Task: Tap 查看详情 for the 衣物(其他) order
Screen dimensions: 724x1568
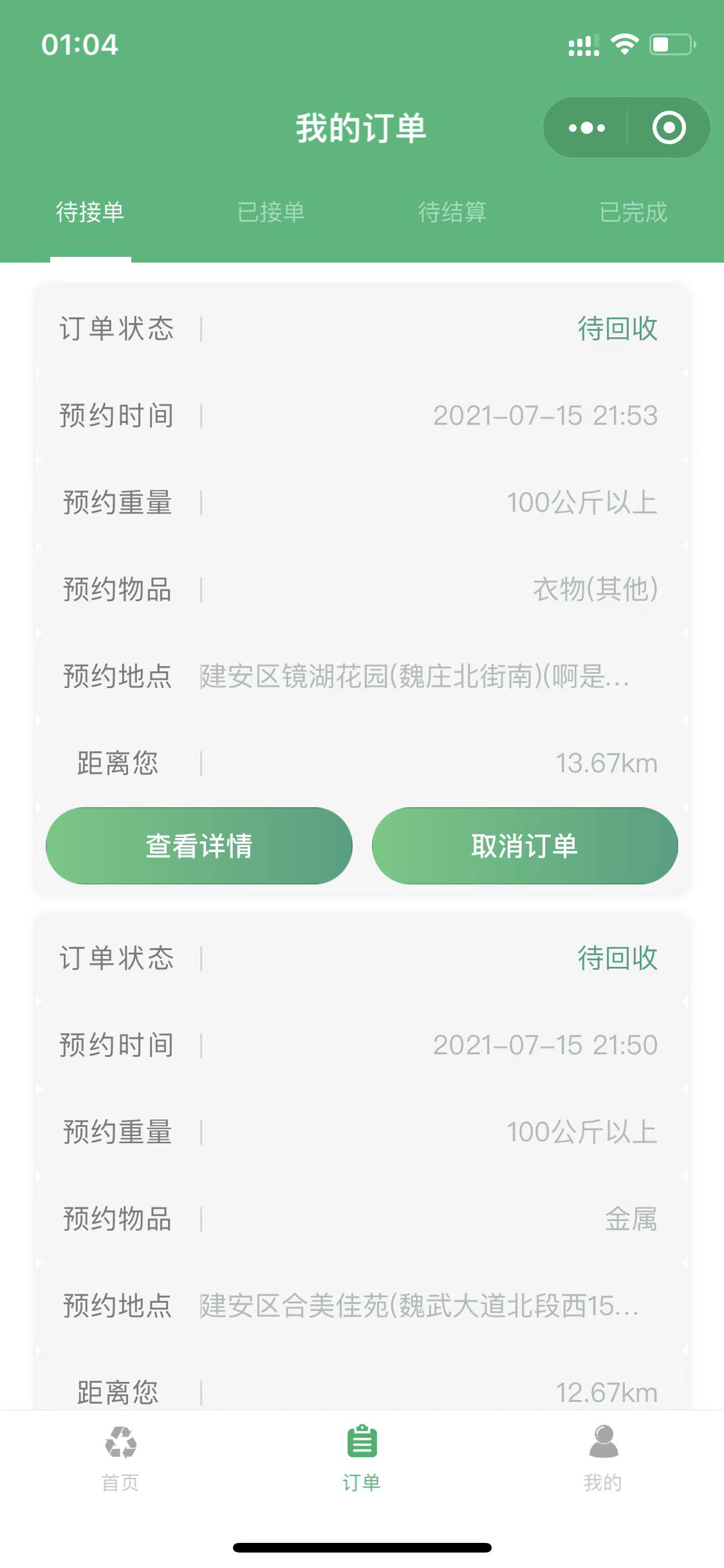Action: pyautogui.click(x=199, y=845)
